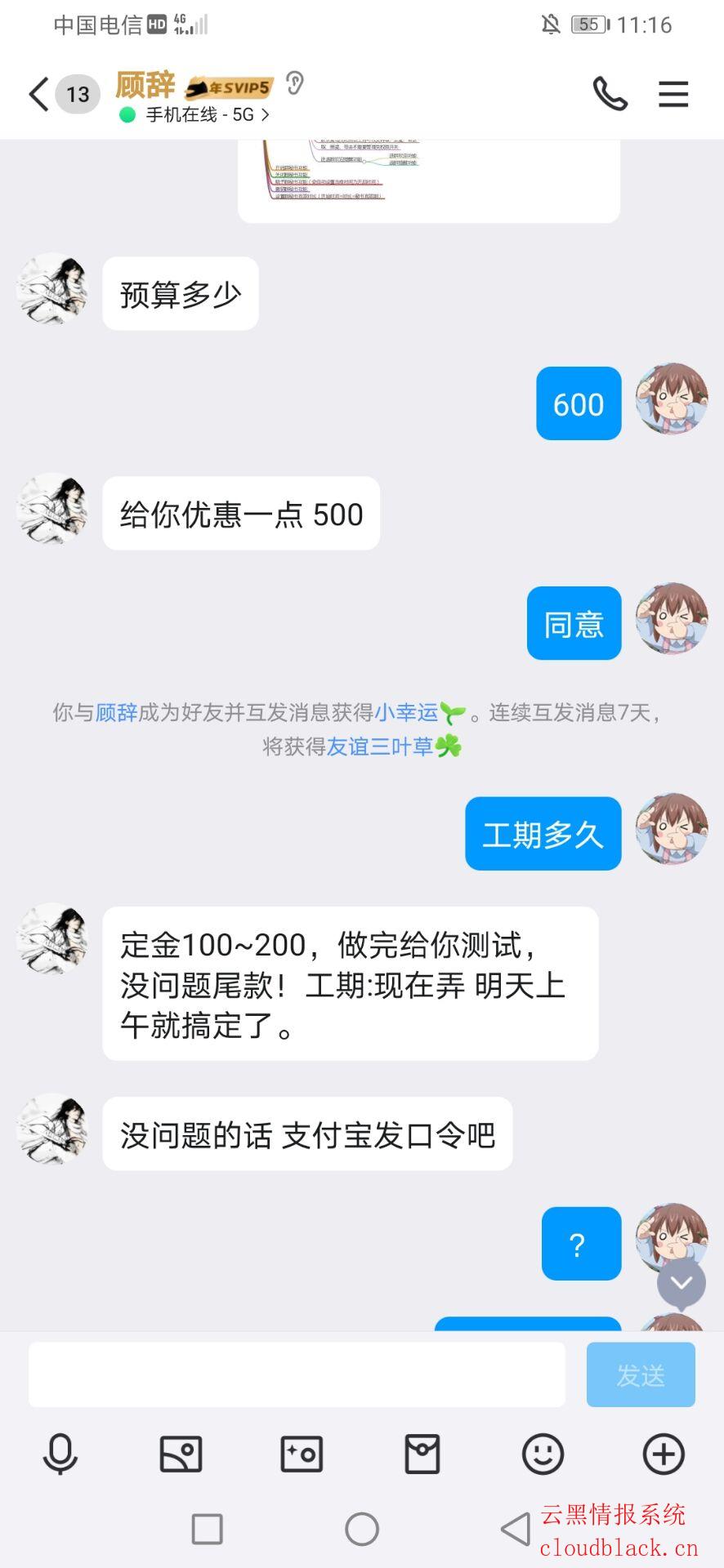
Task: Tap 顾辞's avatar beside 预算多少
Action: 52,289
